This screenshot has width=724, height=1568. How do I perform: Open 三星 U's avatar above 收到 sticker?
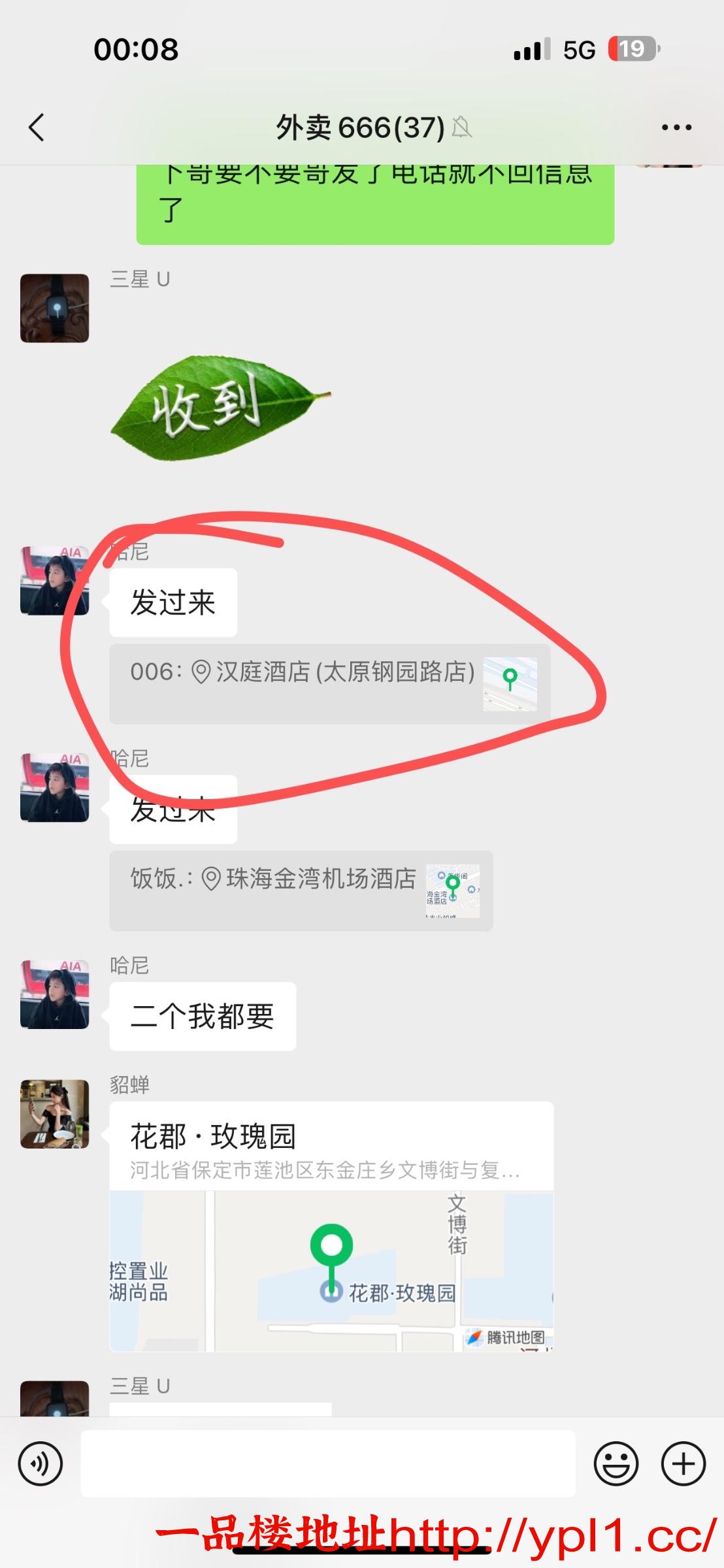click(x=55, y=308)
